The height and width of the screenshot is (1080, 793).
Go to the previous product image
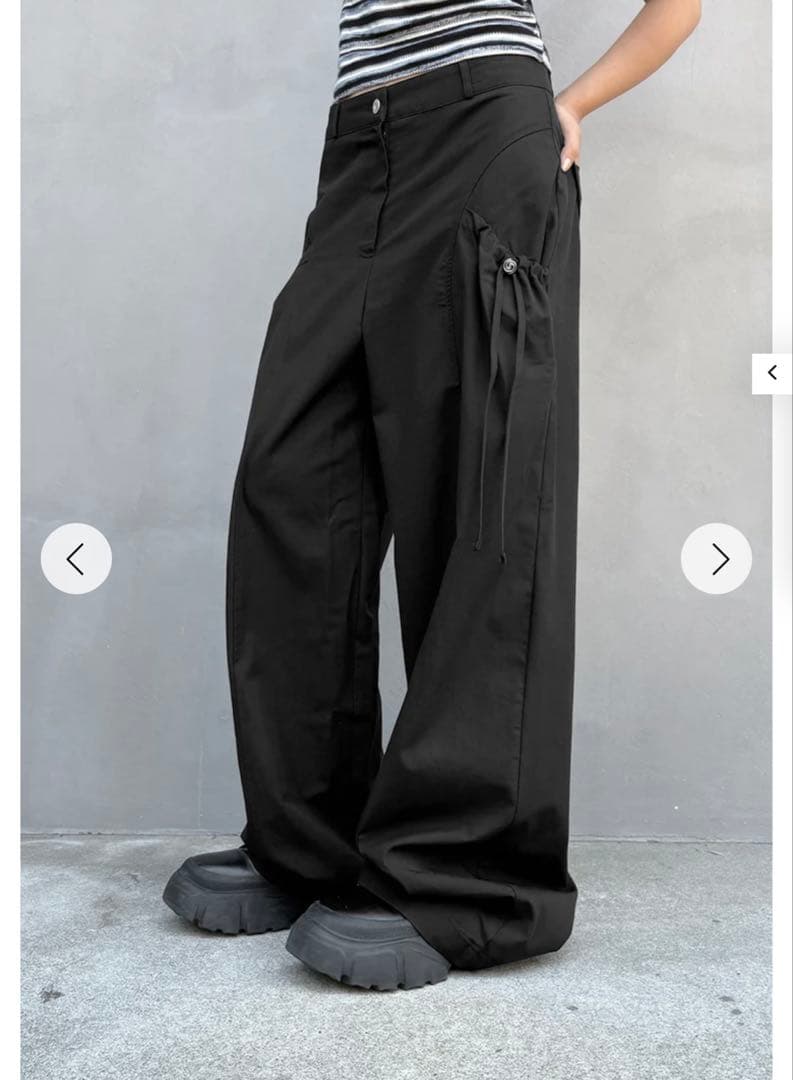(76, 558)
